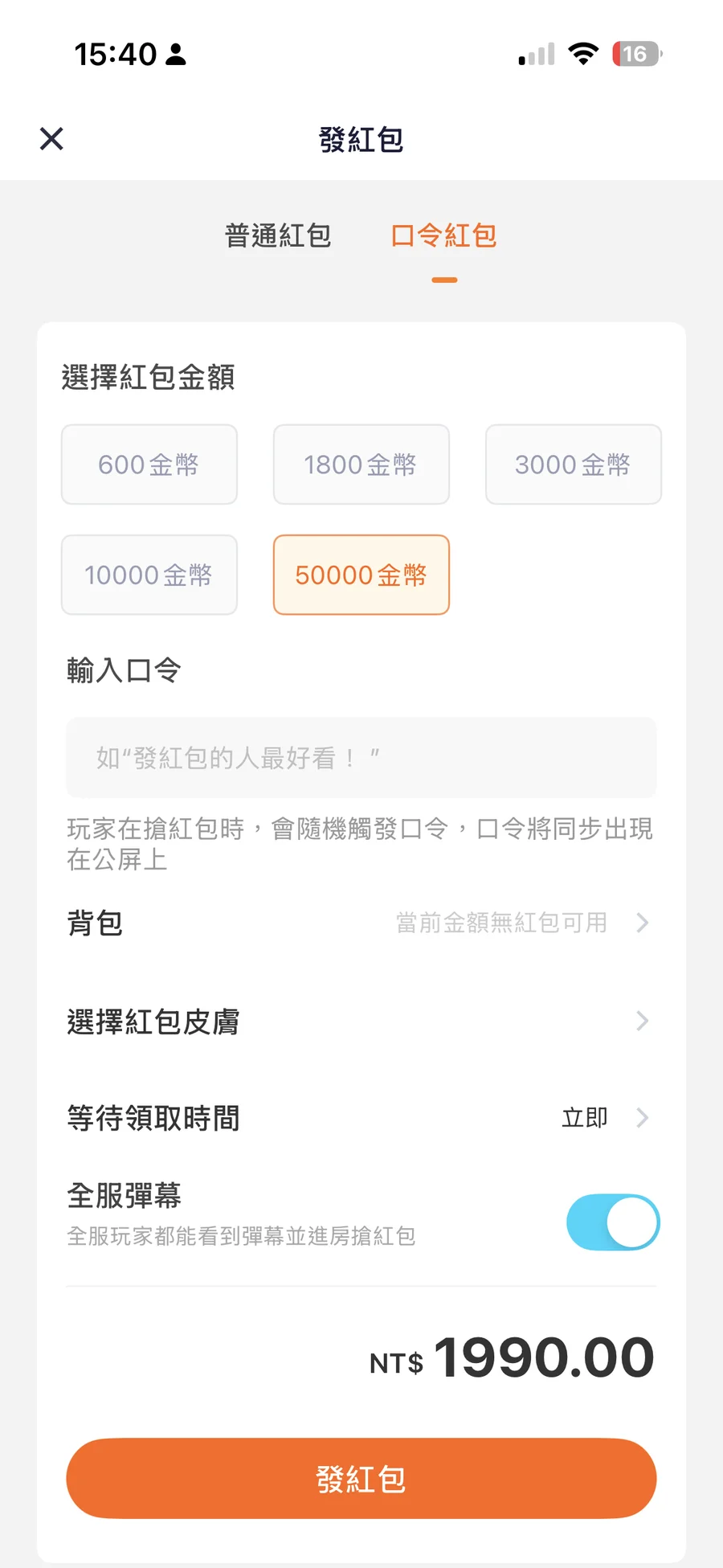Toggle the 全服彈幕 switch
Screen dimensions: 723x1568
(612, 1222)
